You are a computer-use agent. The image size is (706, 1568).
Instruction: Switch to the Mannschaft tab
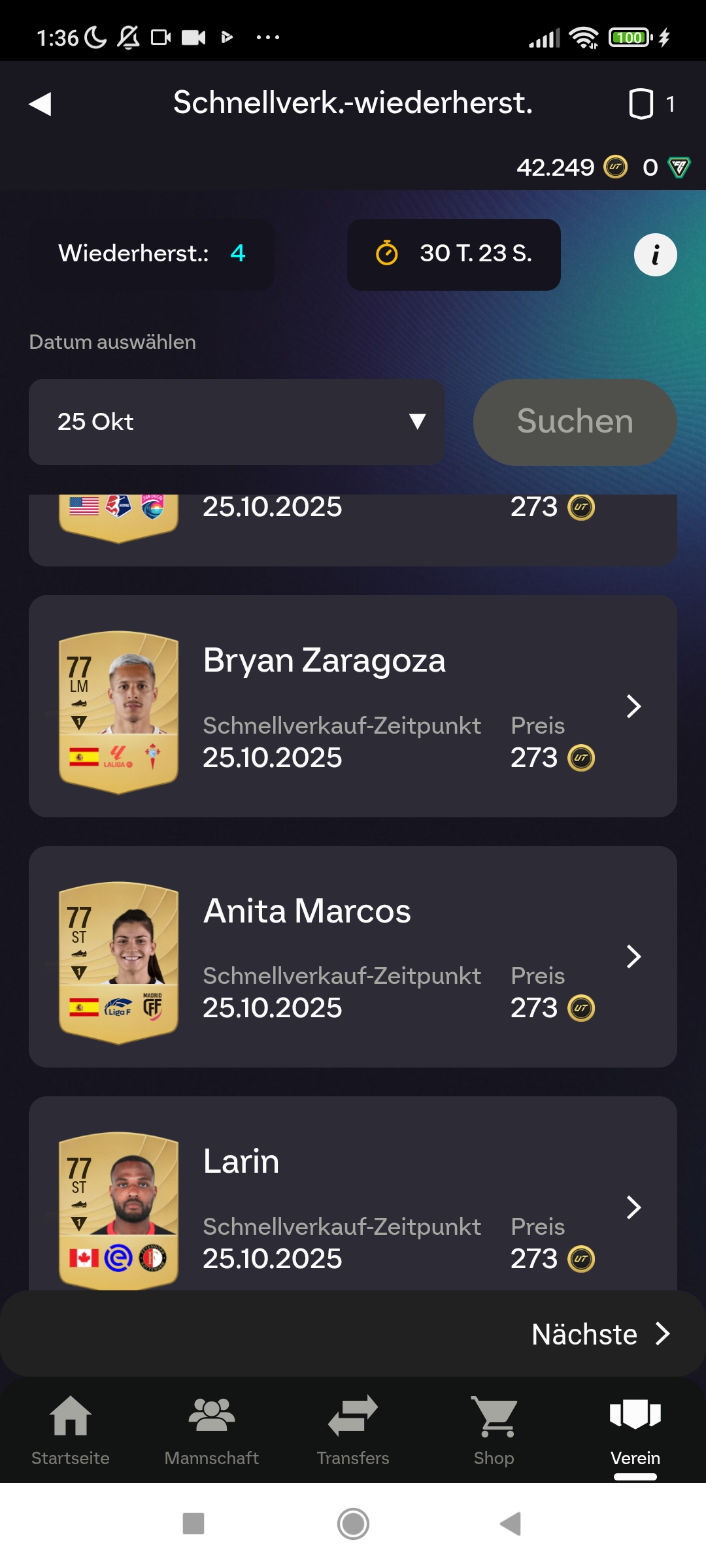point(212,1431)
